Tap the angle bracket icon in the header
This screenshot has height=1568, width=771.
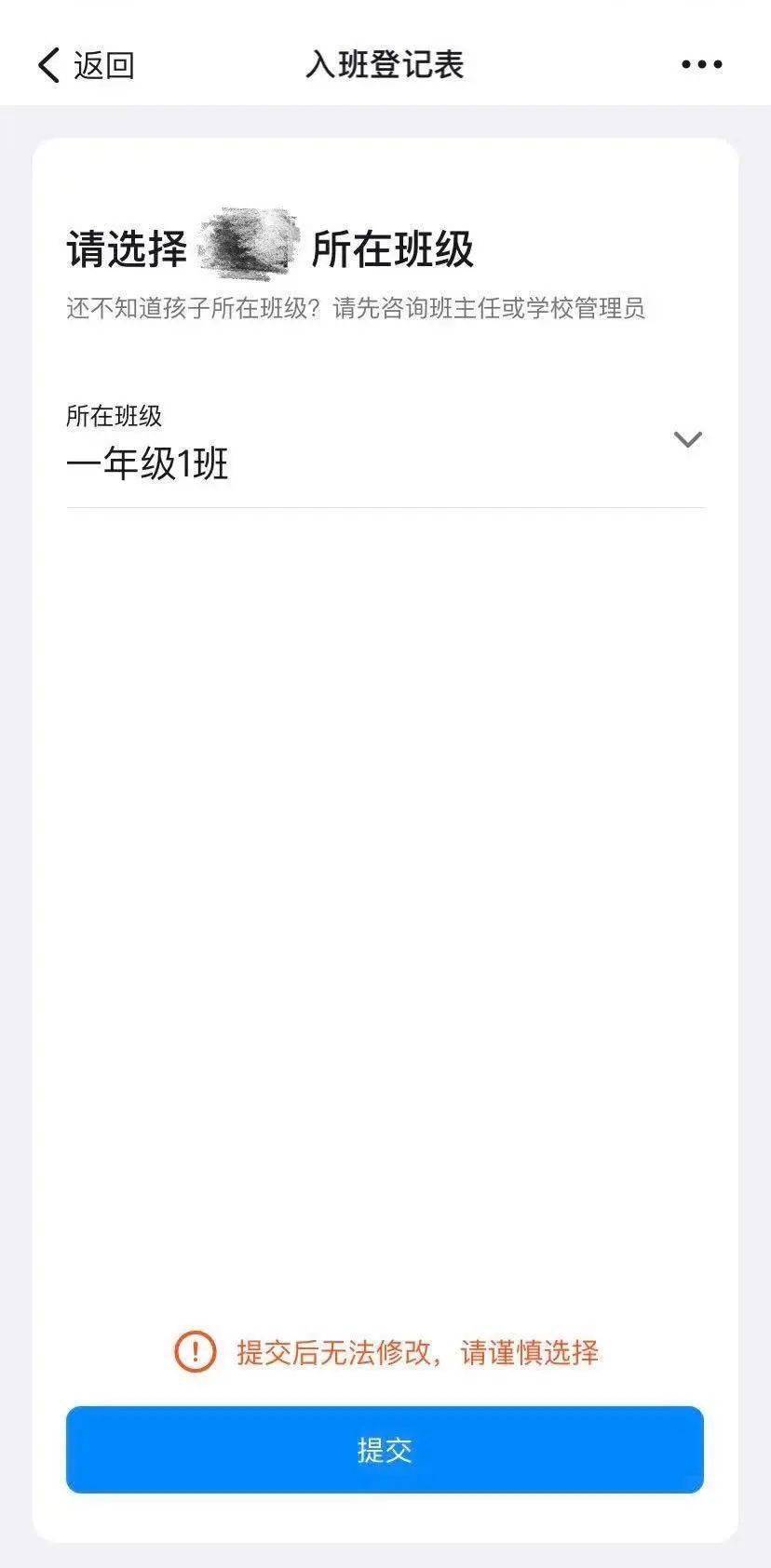tap(47, 64)
